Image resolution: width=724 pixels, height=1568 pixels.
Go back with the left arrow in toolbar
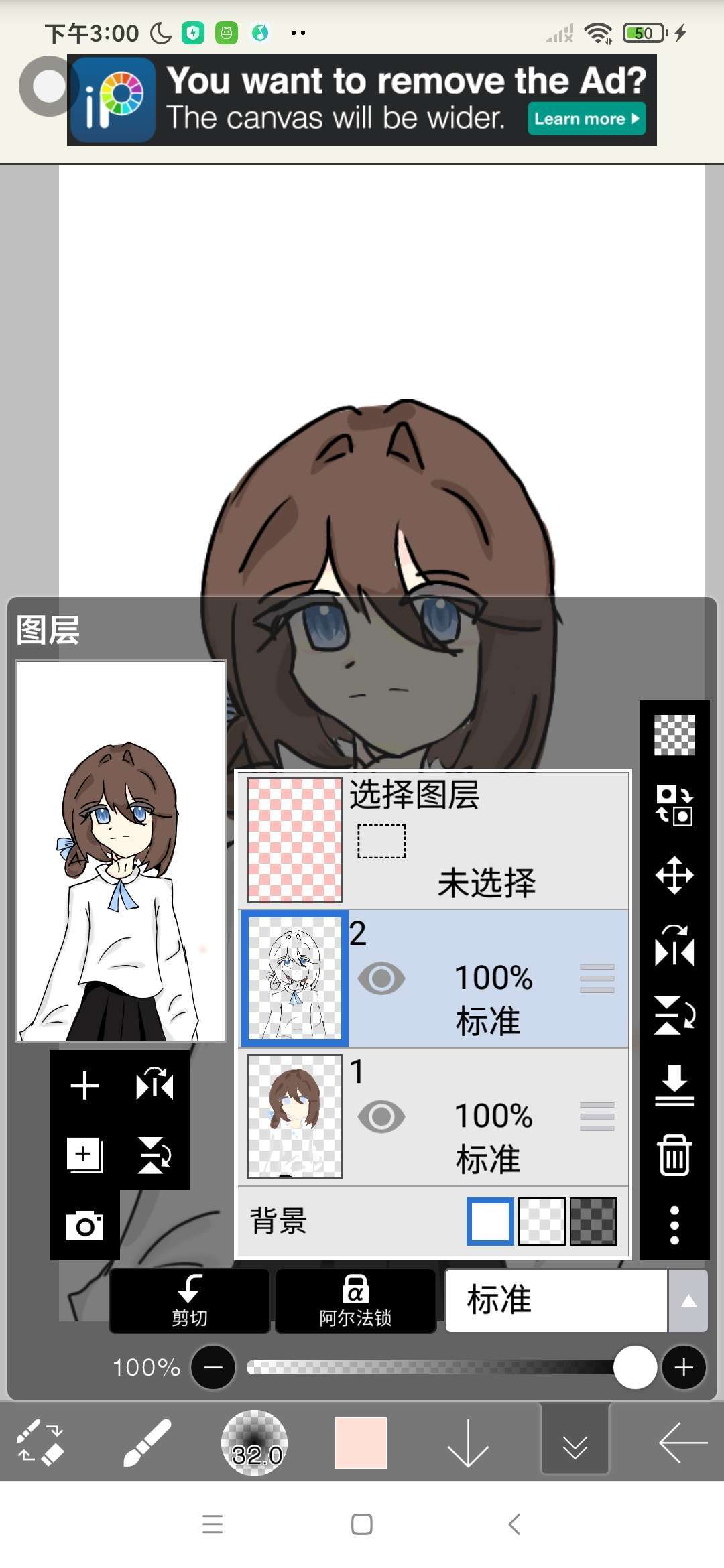pyautogui.click(x=682, y=1442)
